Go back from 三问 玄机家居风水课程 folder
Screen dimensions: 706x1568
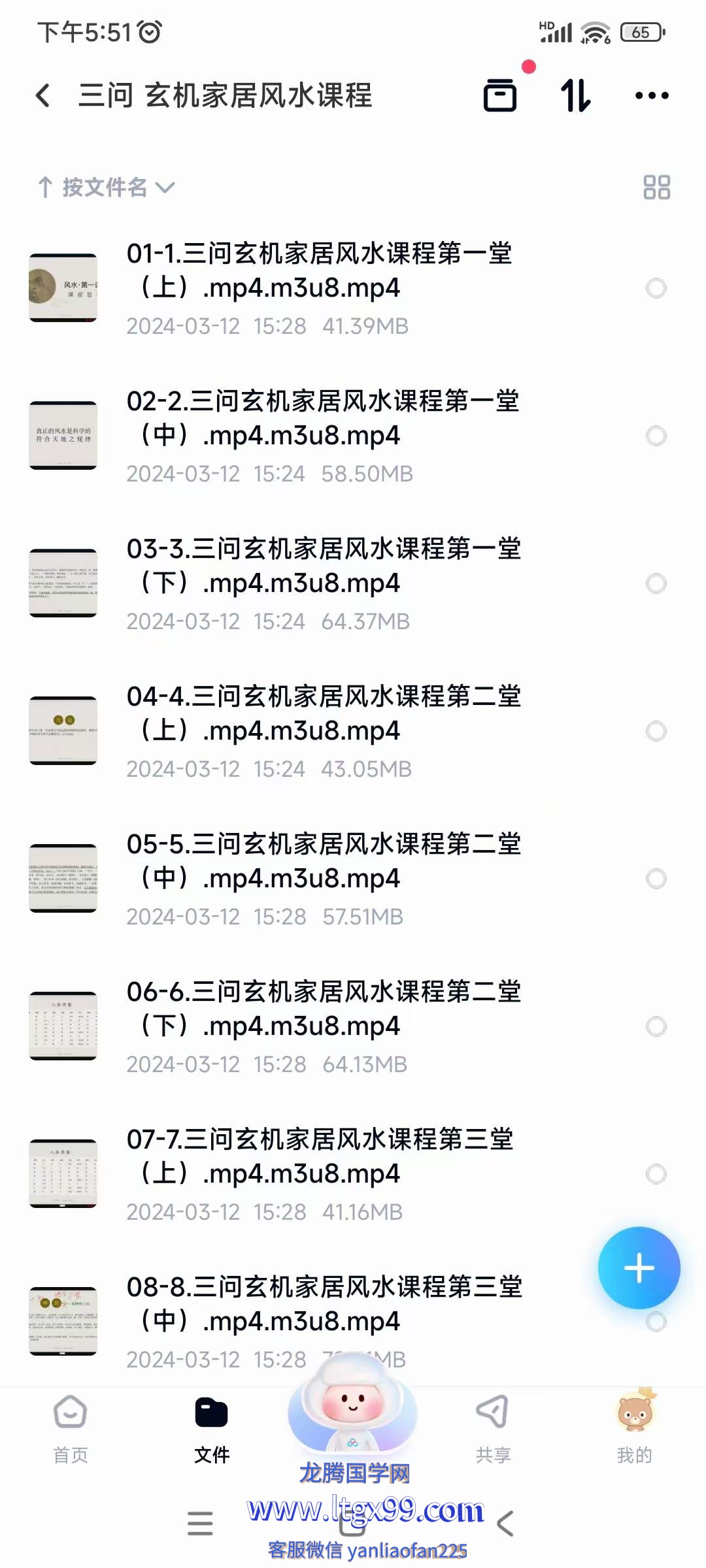tap(43, 95)
